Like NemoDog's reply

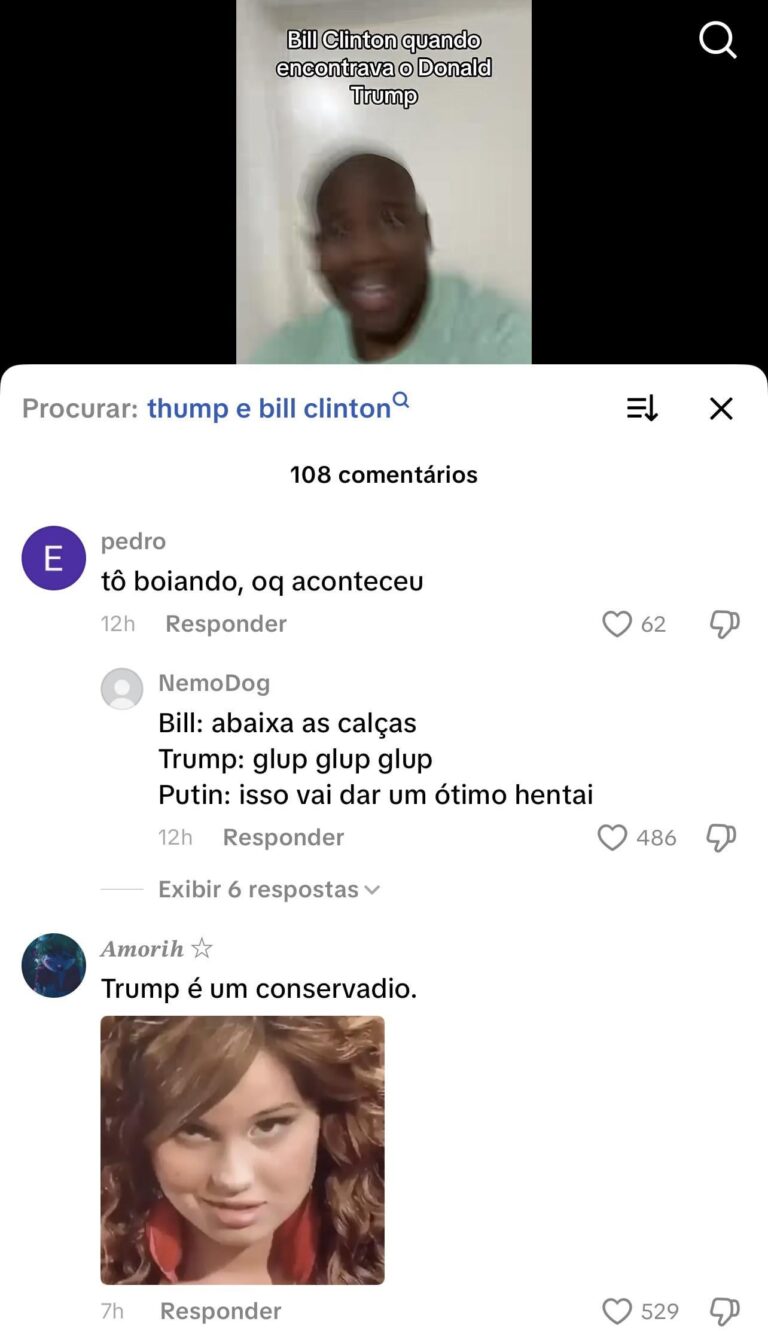612,838
